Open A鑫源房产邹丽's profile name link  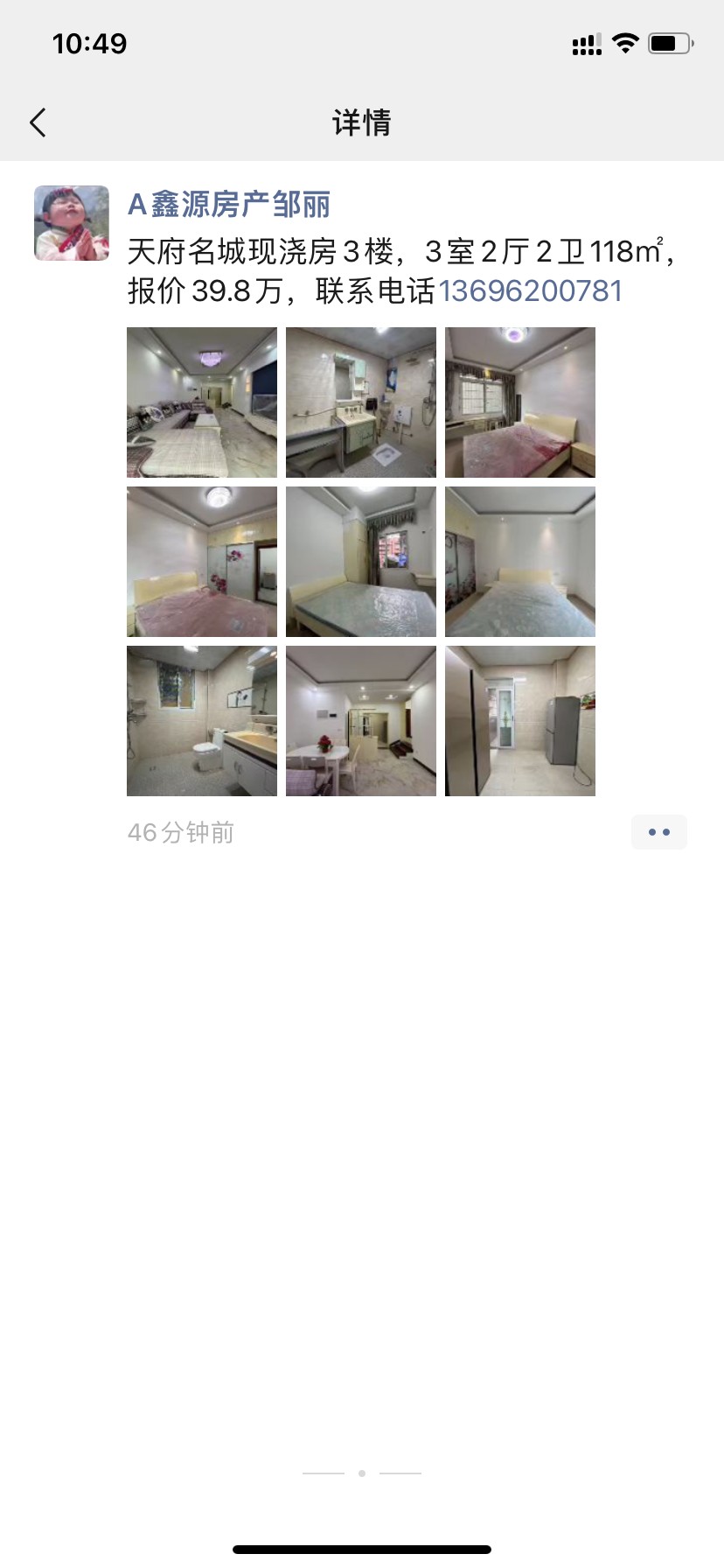click(229, 205)
